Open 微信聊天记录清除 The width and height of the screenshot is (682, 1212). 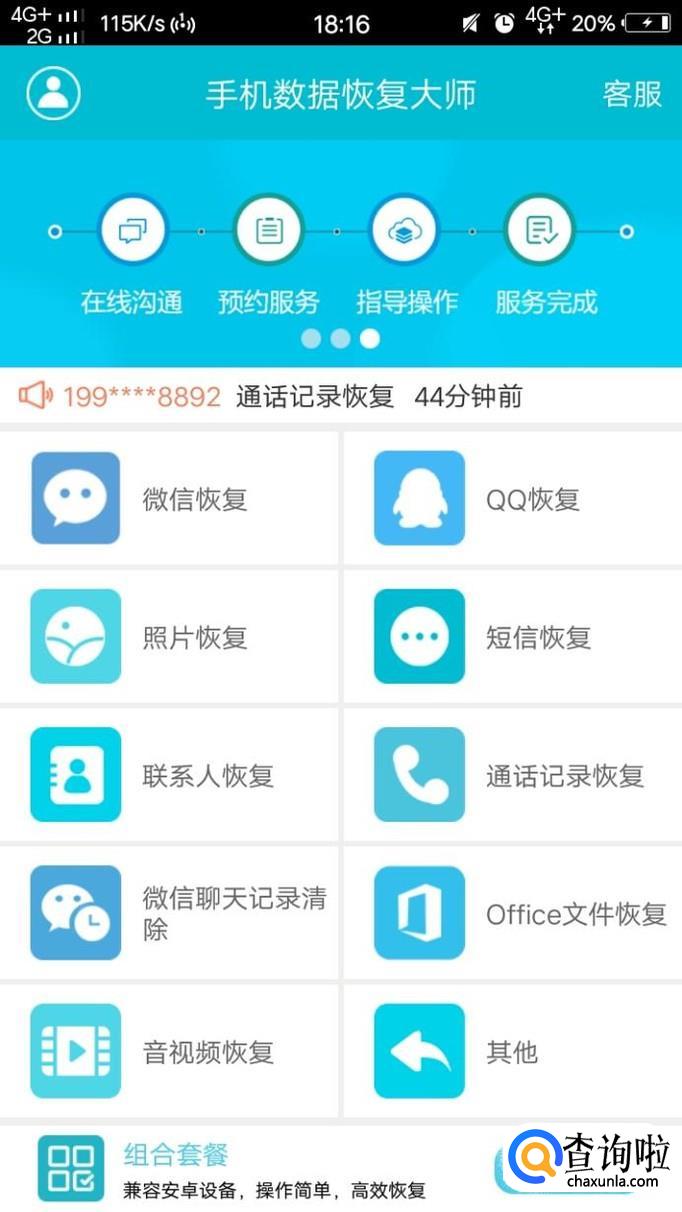point(170,913)
